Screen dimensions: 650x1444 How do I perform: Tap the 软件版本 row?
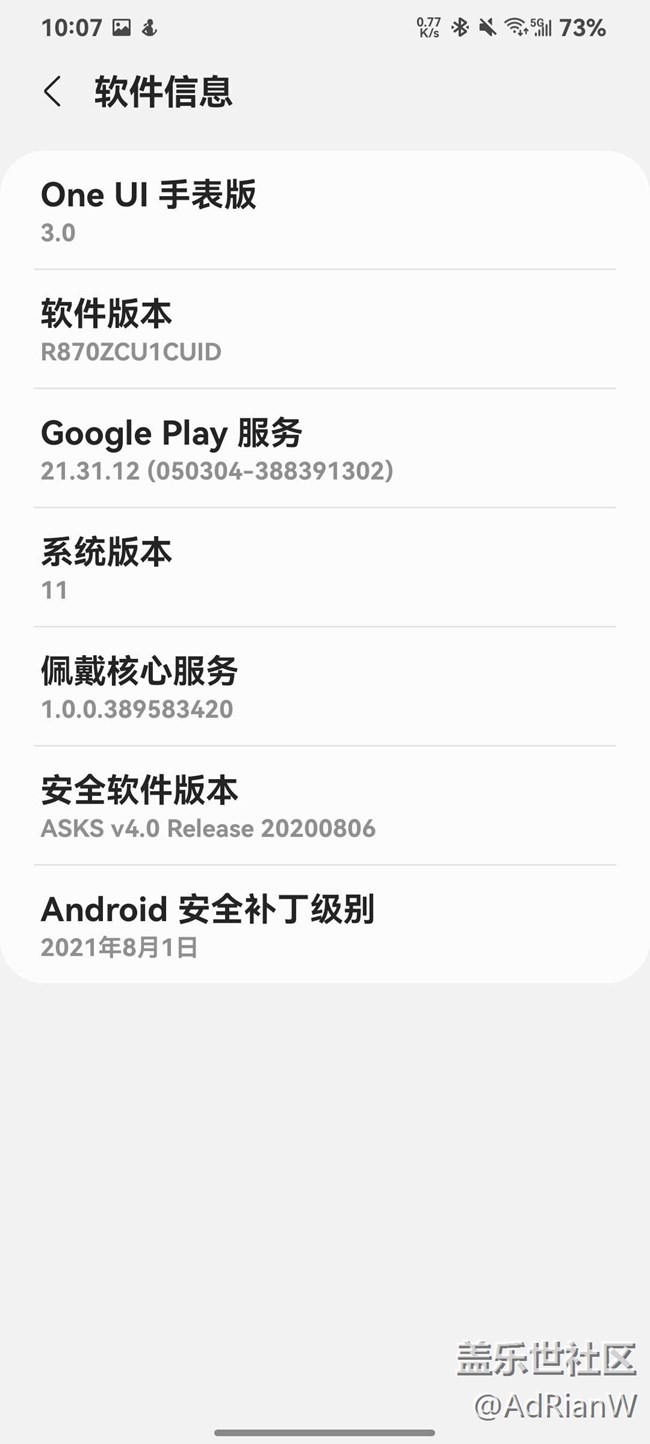(x=324, y=330)
